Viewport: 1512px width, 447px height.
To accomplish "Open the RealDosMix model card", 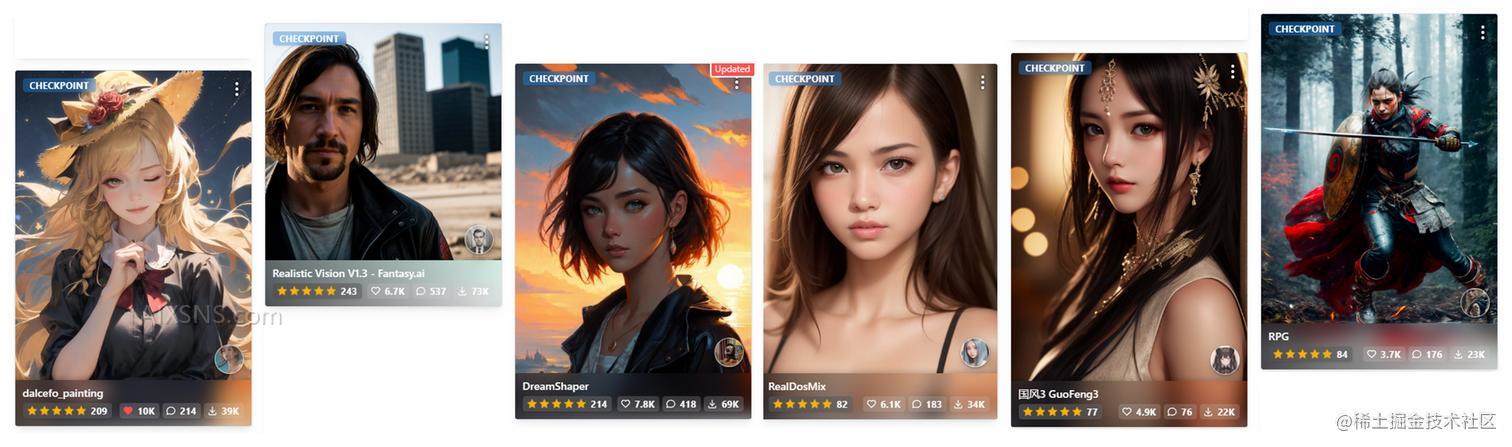I will (880, 230).
